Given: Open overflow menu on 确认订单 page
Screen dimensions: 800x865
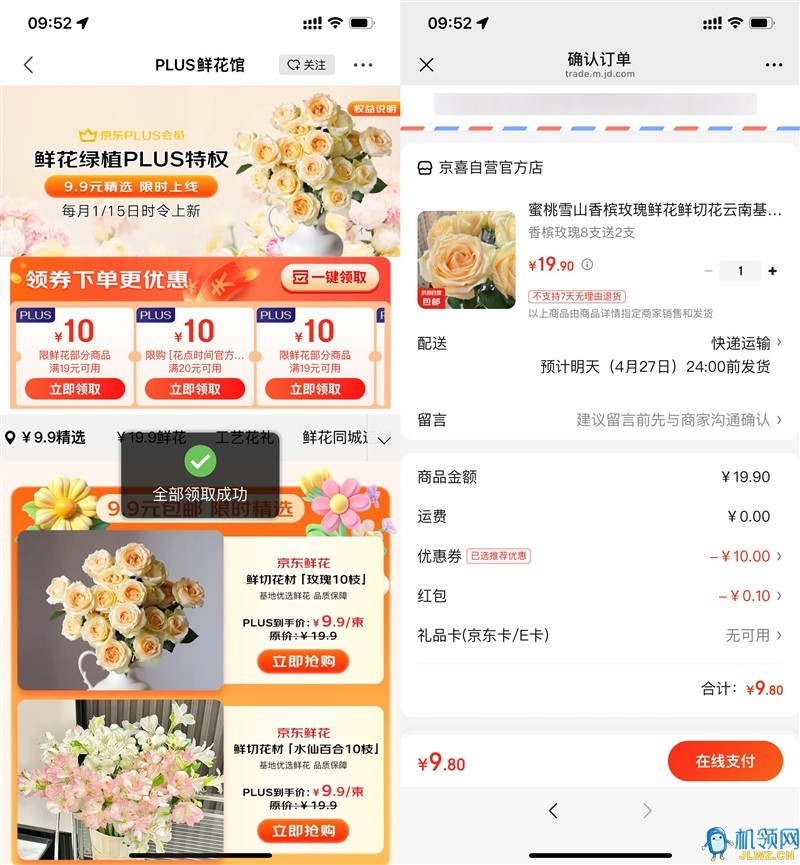Looking at the screenshot, I should click(774, 65).
